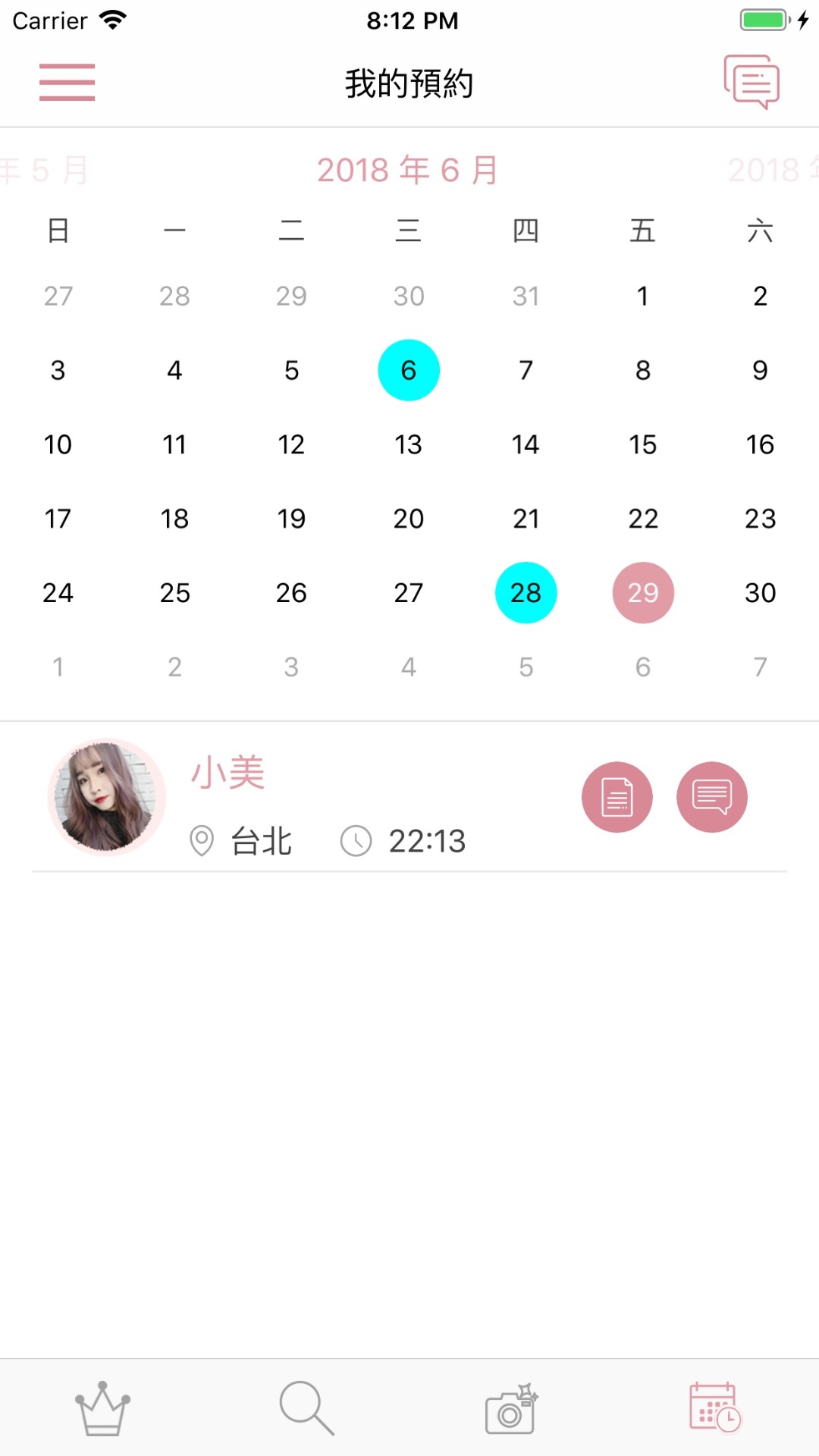819x1456 pixels.
Task: Open the hamburger menu
Action: click(x=67, y=82)
